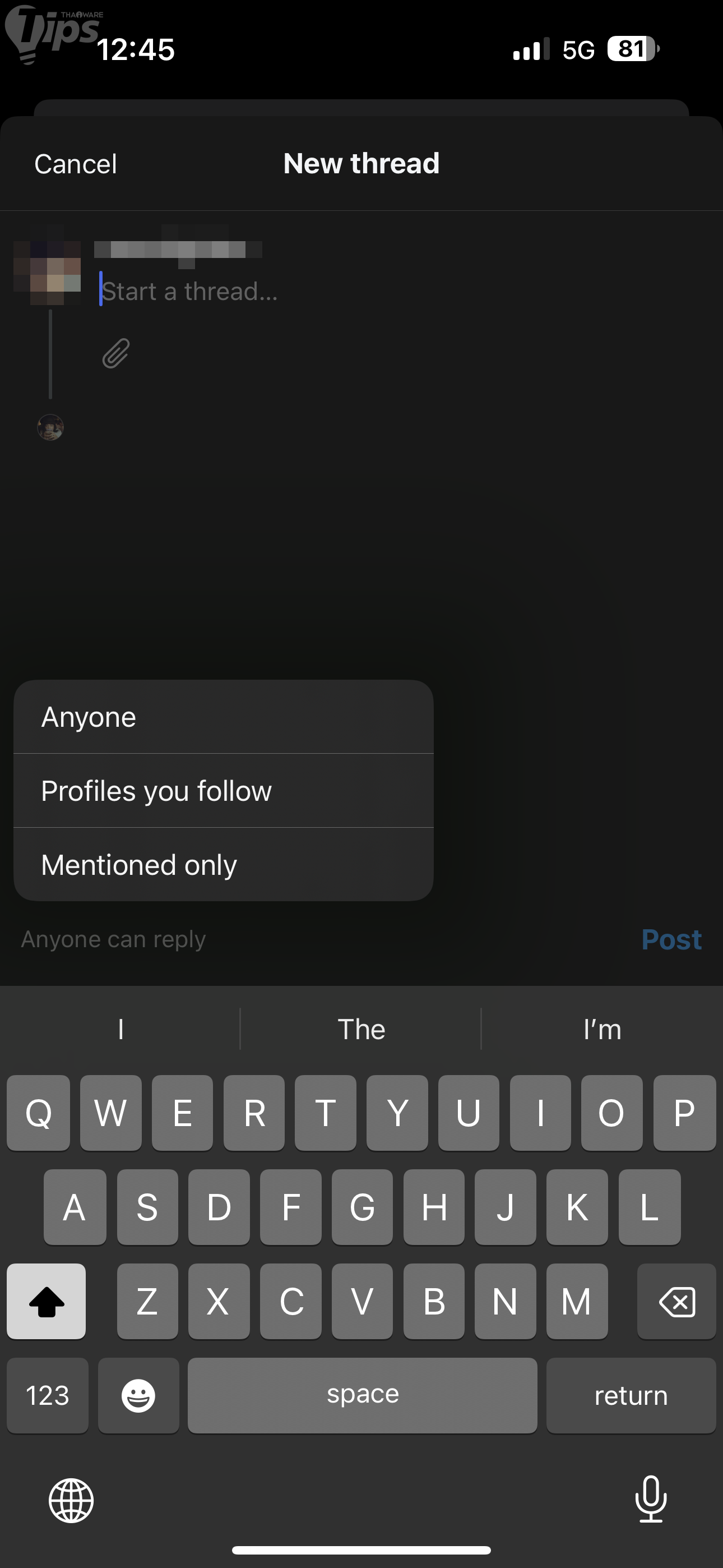Viewport: 723px width, 1568px height.
Task: Attach a file with the paperclip icon
Action: [115, 354]
